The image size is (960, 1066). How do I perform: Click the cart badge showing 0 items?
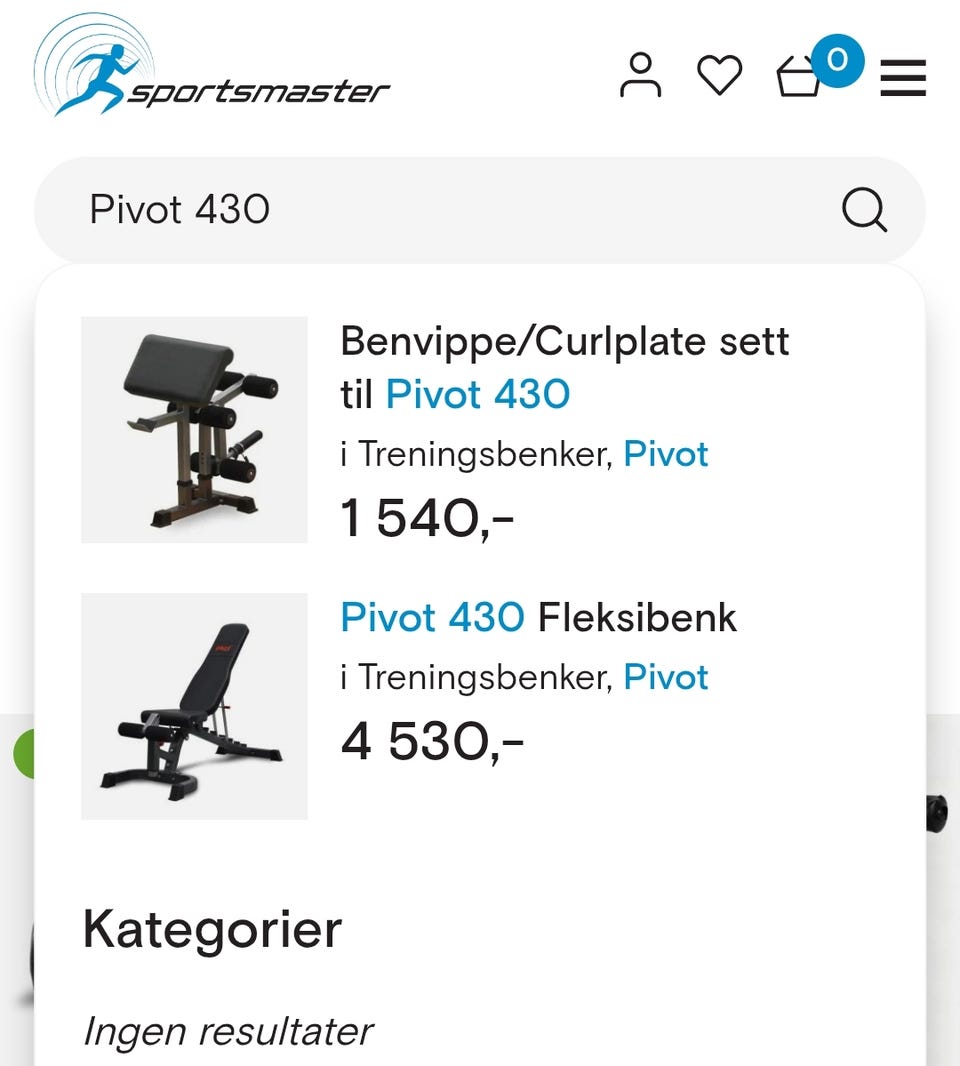click(x=837, y=62)
